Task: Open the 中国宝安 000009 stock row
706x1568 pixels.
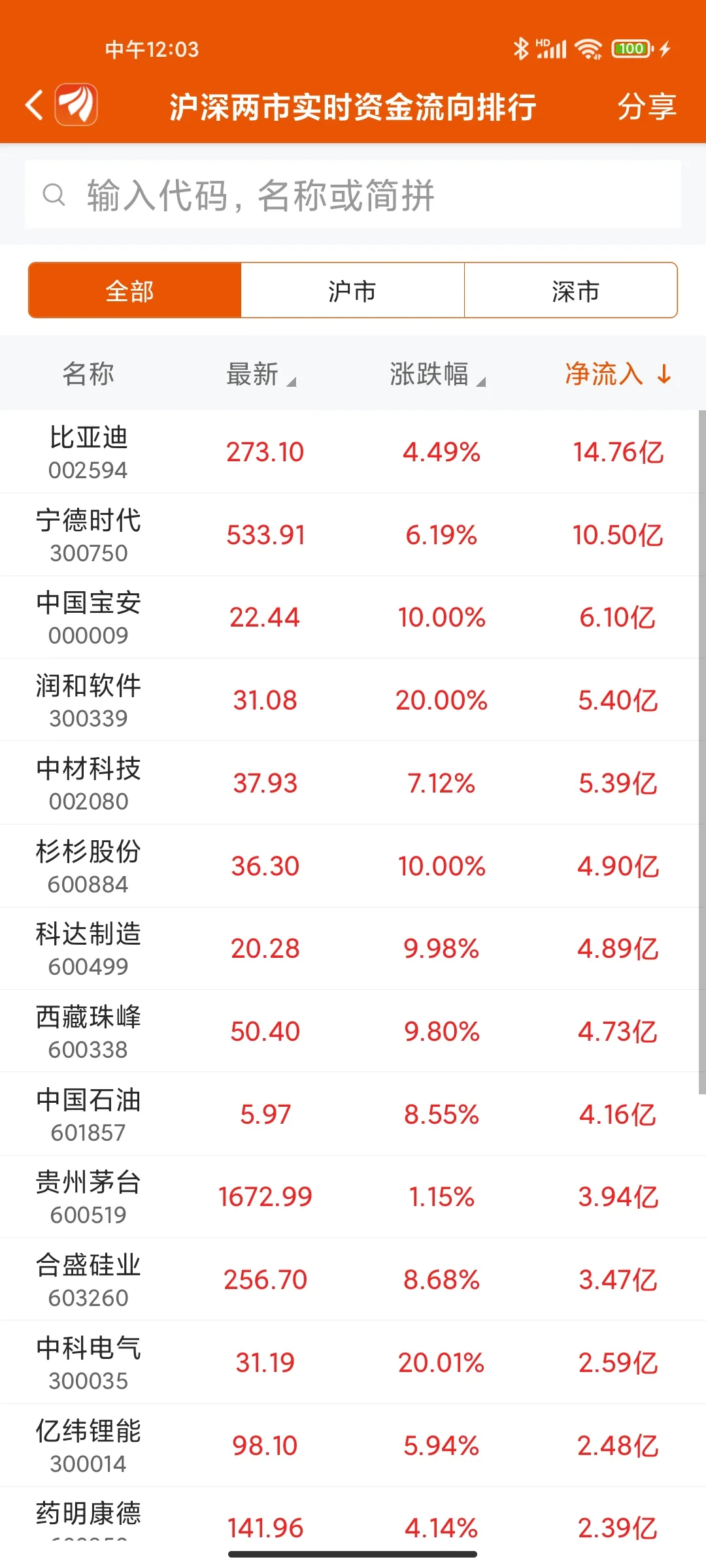Action: [x=353, y=617]
